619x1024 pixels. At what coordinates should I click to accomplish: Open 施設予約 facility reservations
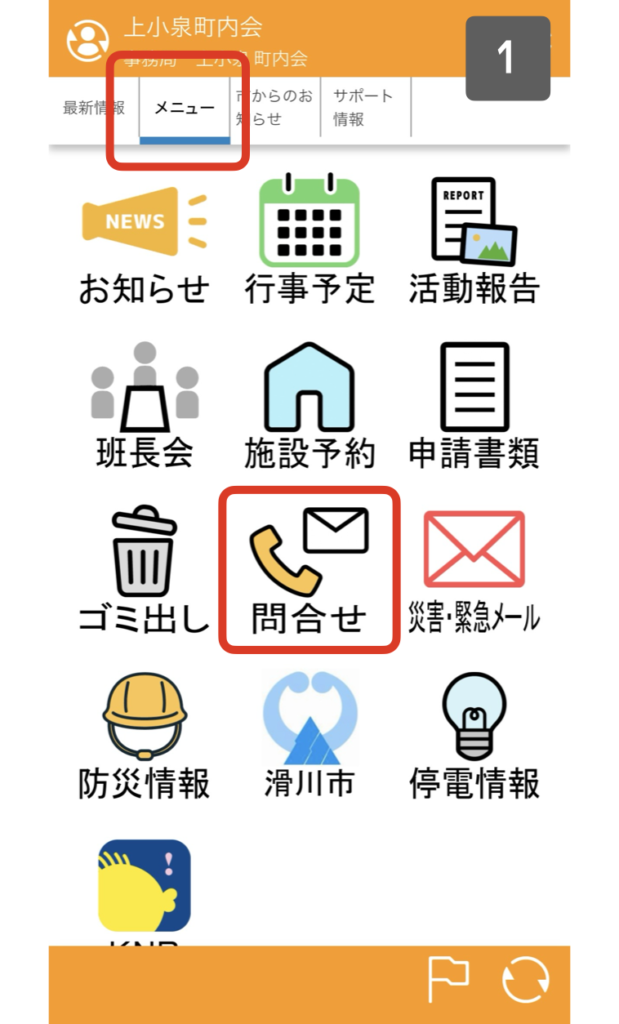[x=309, y=406]
